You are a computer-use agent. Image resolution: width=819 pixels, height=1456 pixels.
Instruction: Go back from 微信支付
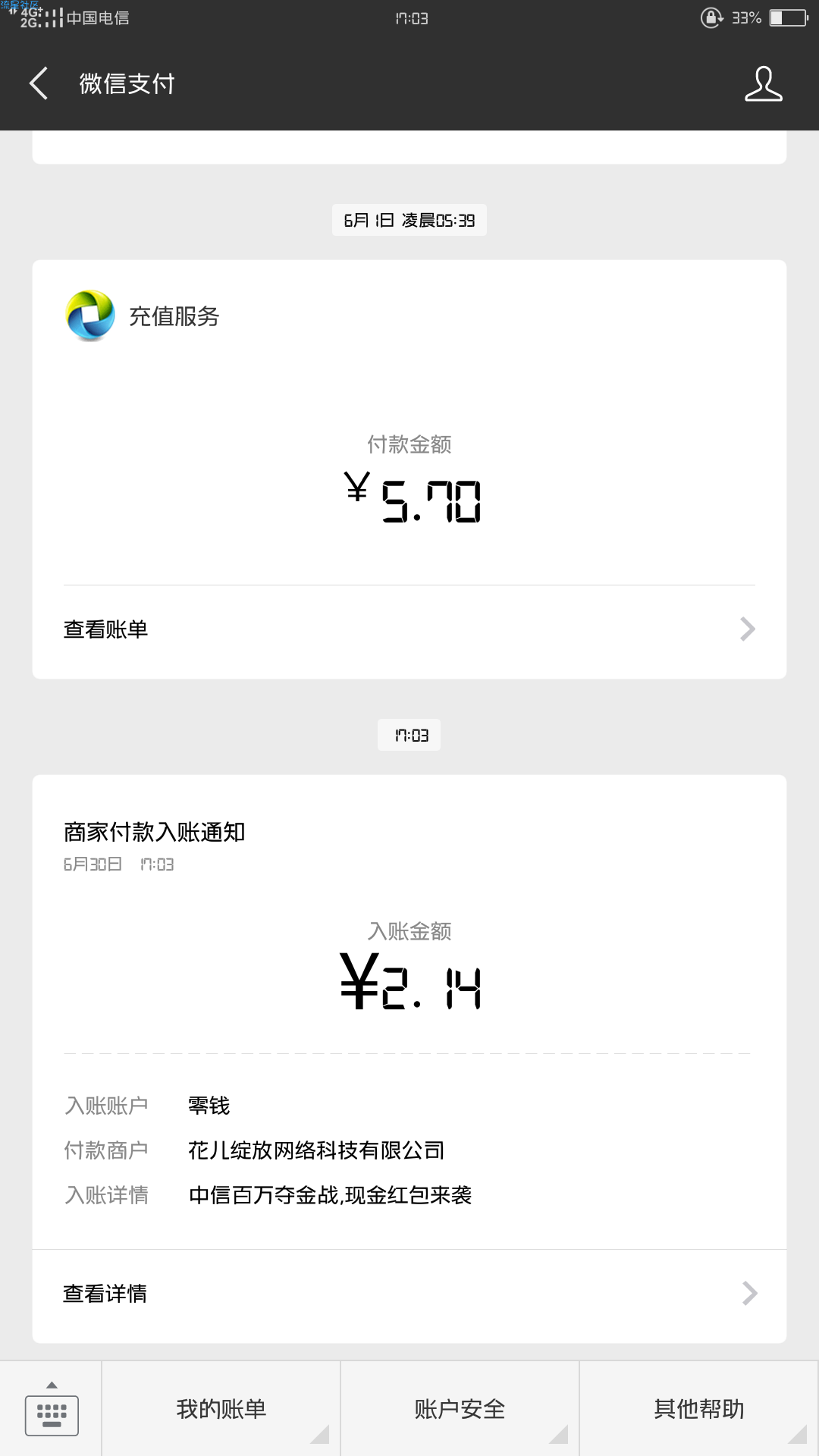(x=39, y=83)
